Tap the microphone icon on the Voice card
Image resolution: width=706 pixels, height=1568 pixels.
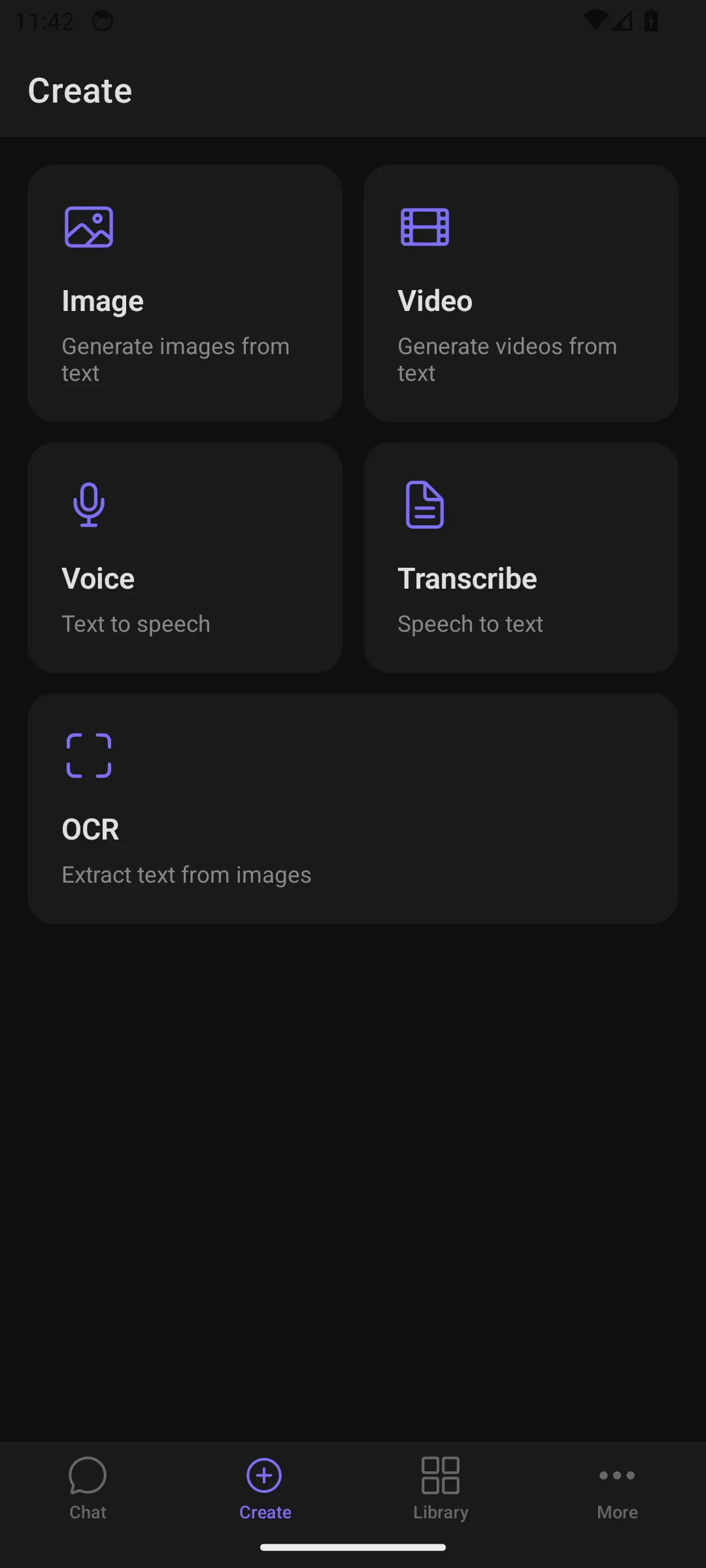coord(90,504)
